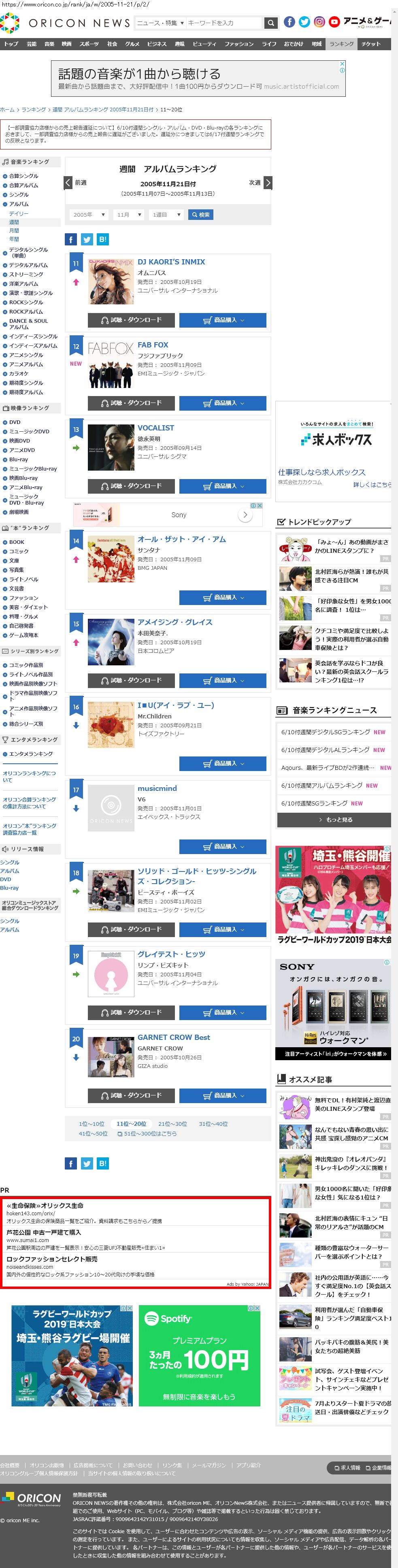Expand the 11月 month dropdown
The image size is (398, 1568).
click(x=129, y=215)
